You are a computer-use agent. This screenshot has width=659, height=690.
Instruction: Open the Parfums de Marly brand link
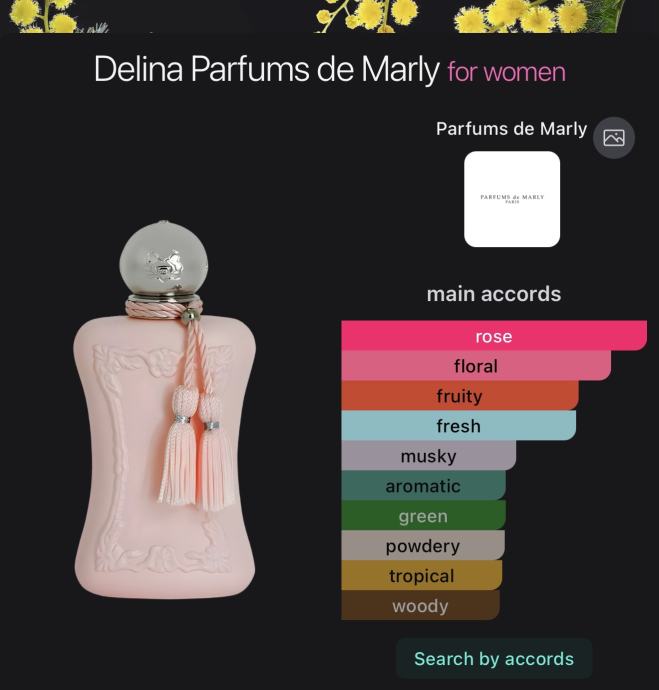(511, 129)
